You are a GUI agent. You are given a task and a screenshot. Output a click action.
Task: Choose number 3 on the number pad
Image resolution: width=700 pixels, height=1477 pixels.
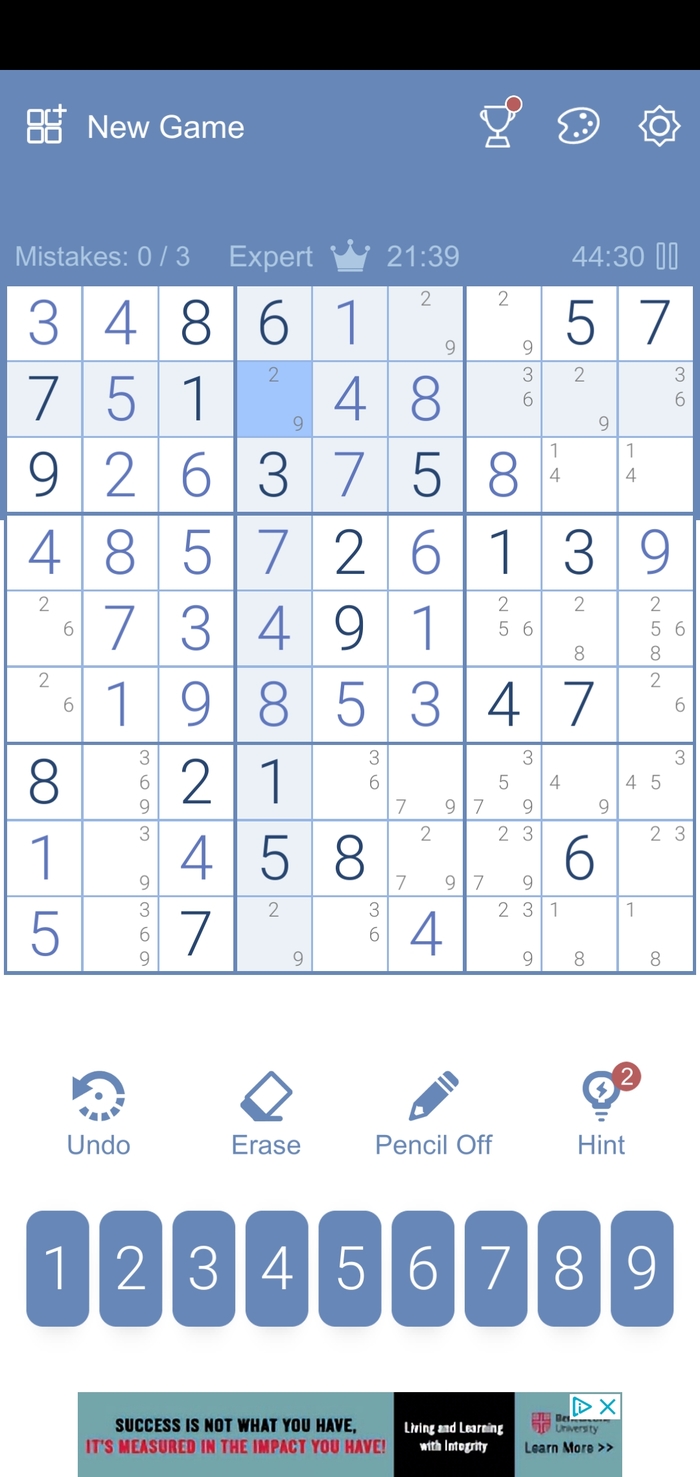point(203,1268)
